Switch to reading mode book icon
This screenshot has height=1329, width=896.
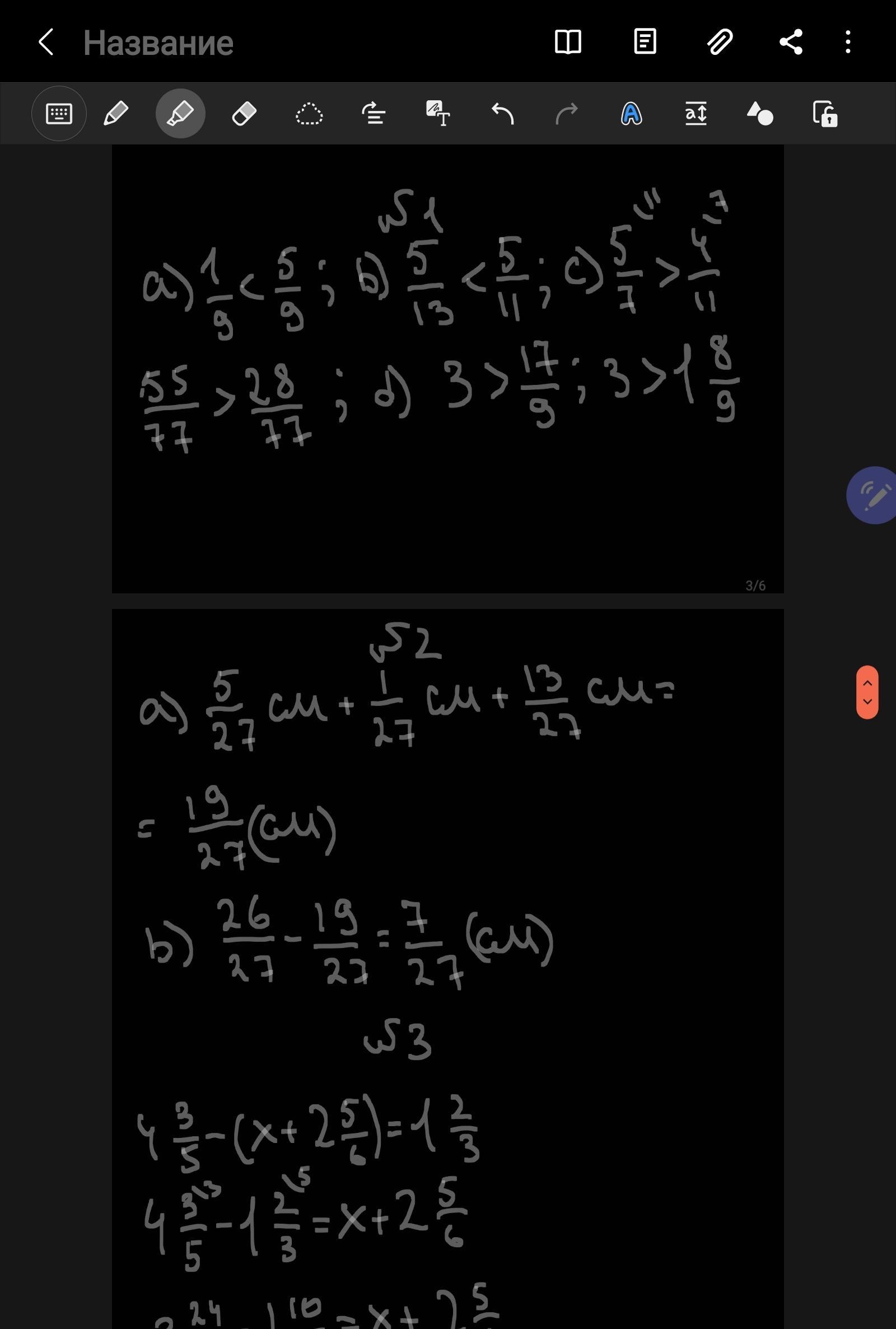[568, 42]
